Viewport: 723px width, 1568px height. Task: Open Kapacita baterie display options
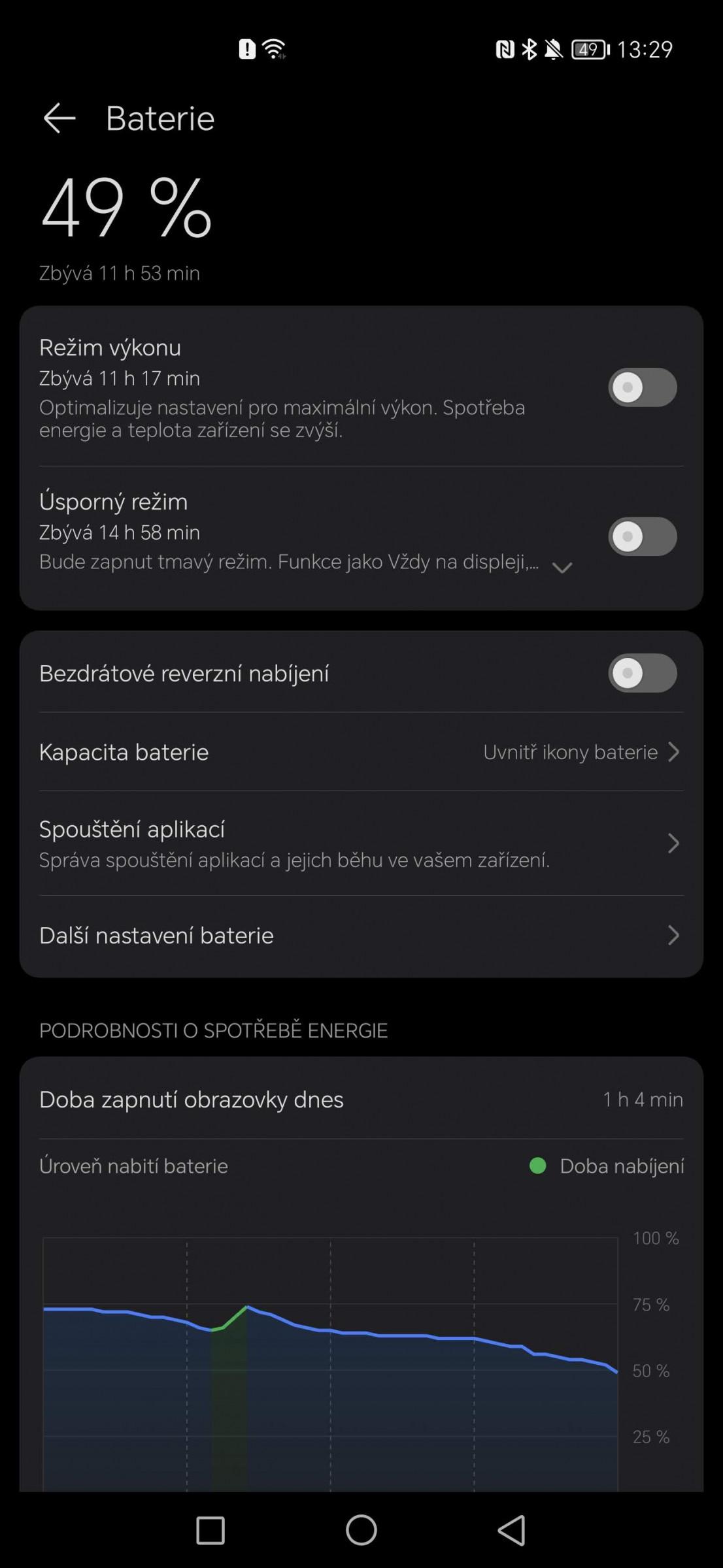click(x=361, y=752)
